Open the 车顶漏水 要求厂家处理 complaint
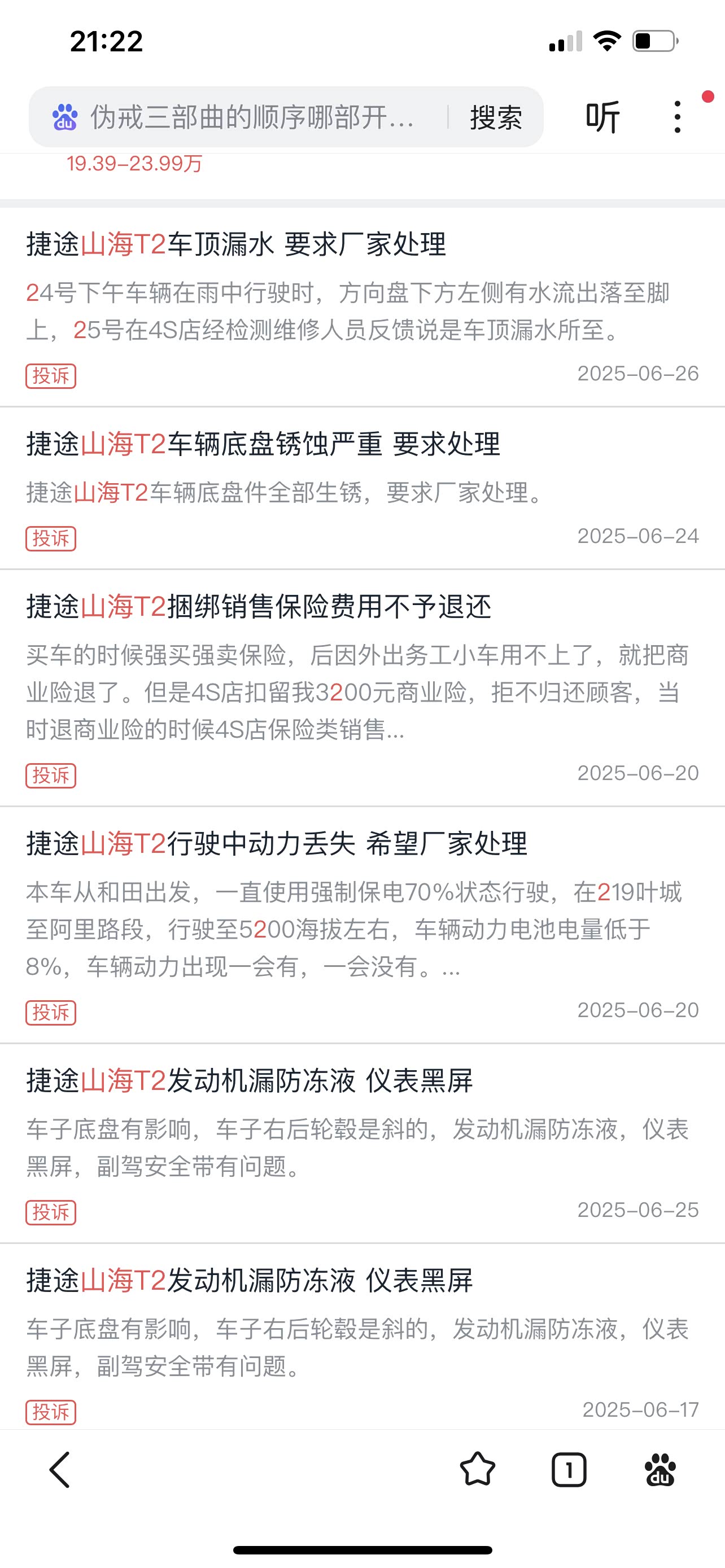Image resolution: width=725 pixels, height=1568 pixels. pos(236,245)
